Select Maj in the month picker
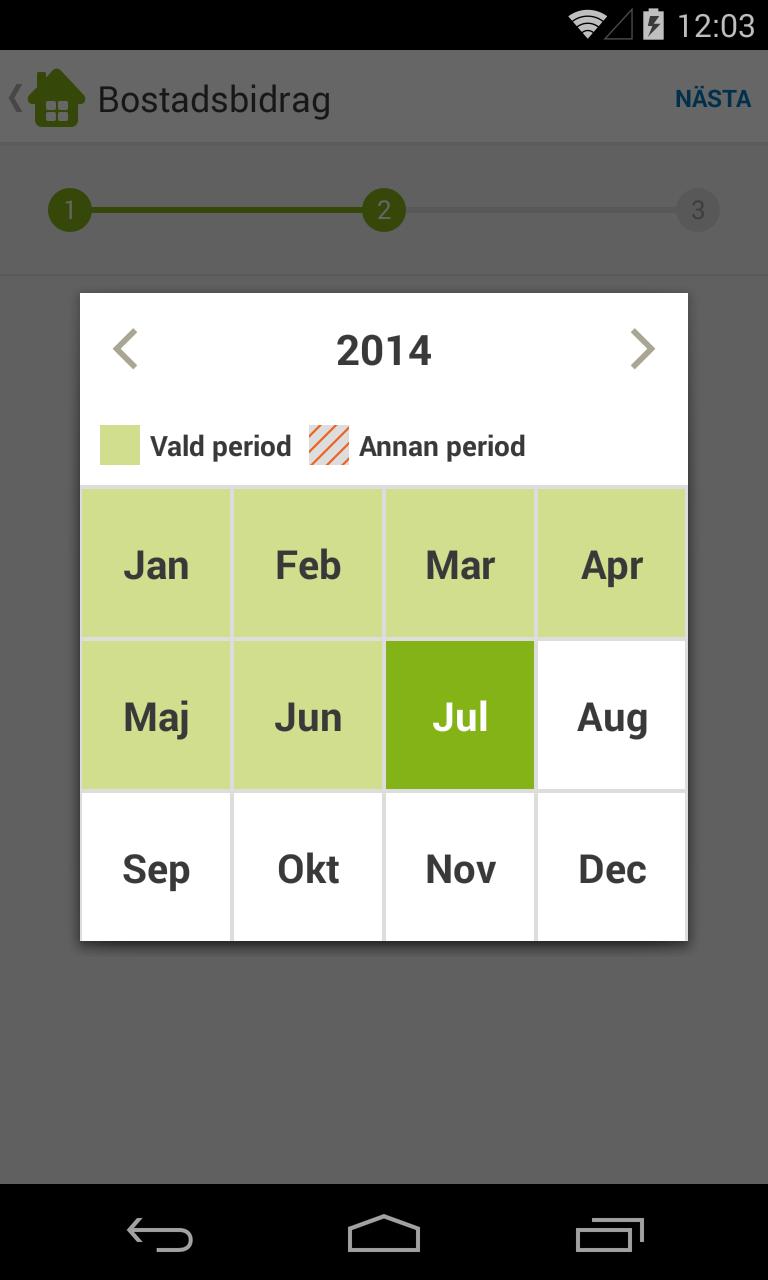The image size is (768, 1280). coord(156,716)
